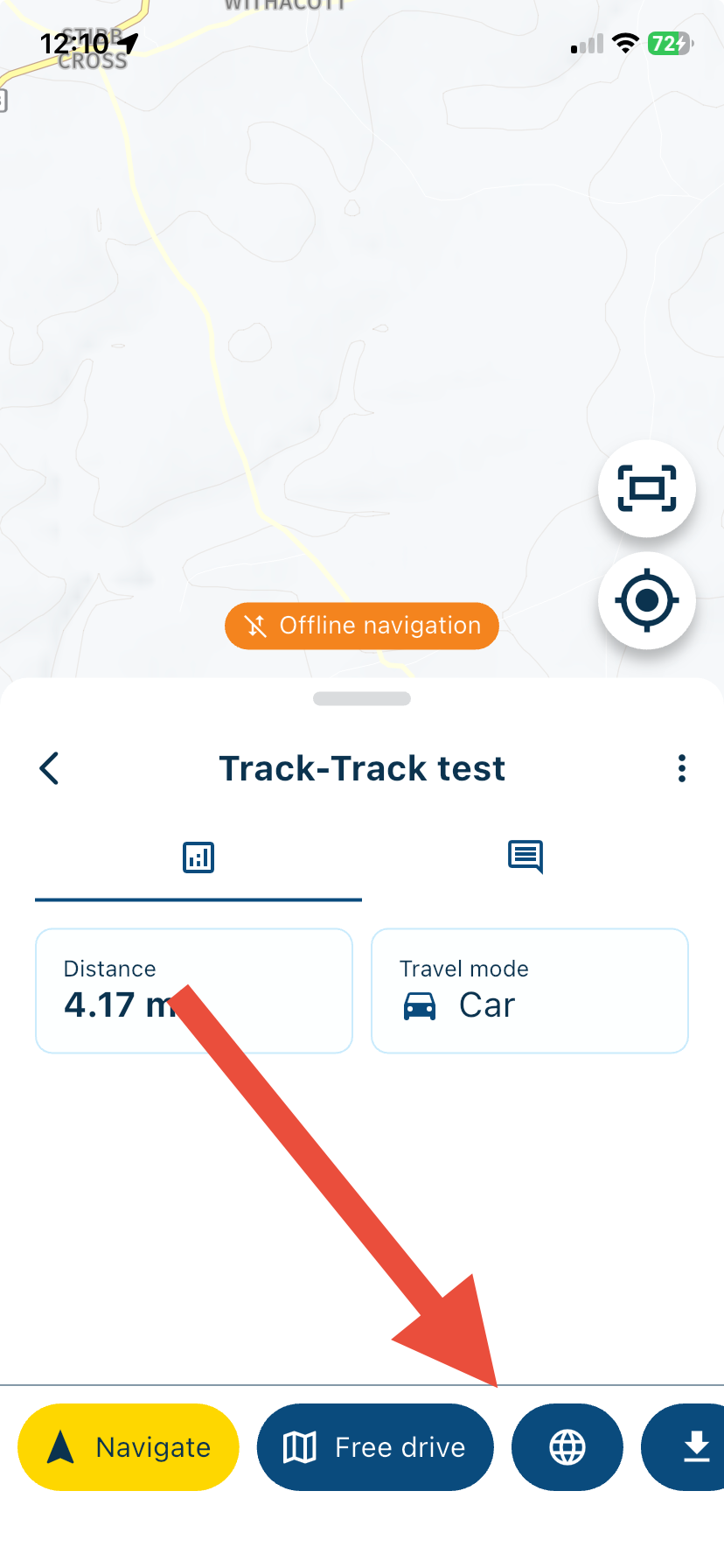Tap the globe button
The image size is (724, 1568).
[567, 1447]
